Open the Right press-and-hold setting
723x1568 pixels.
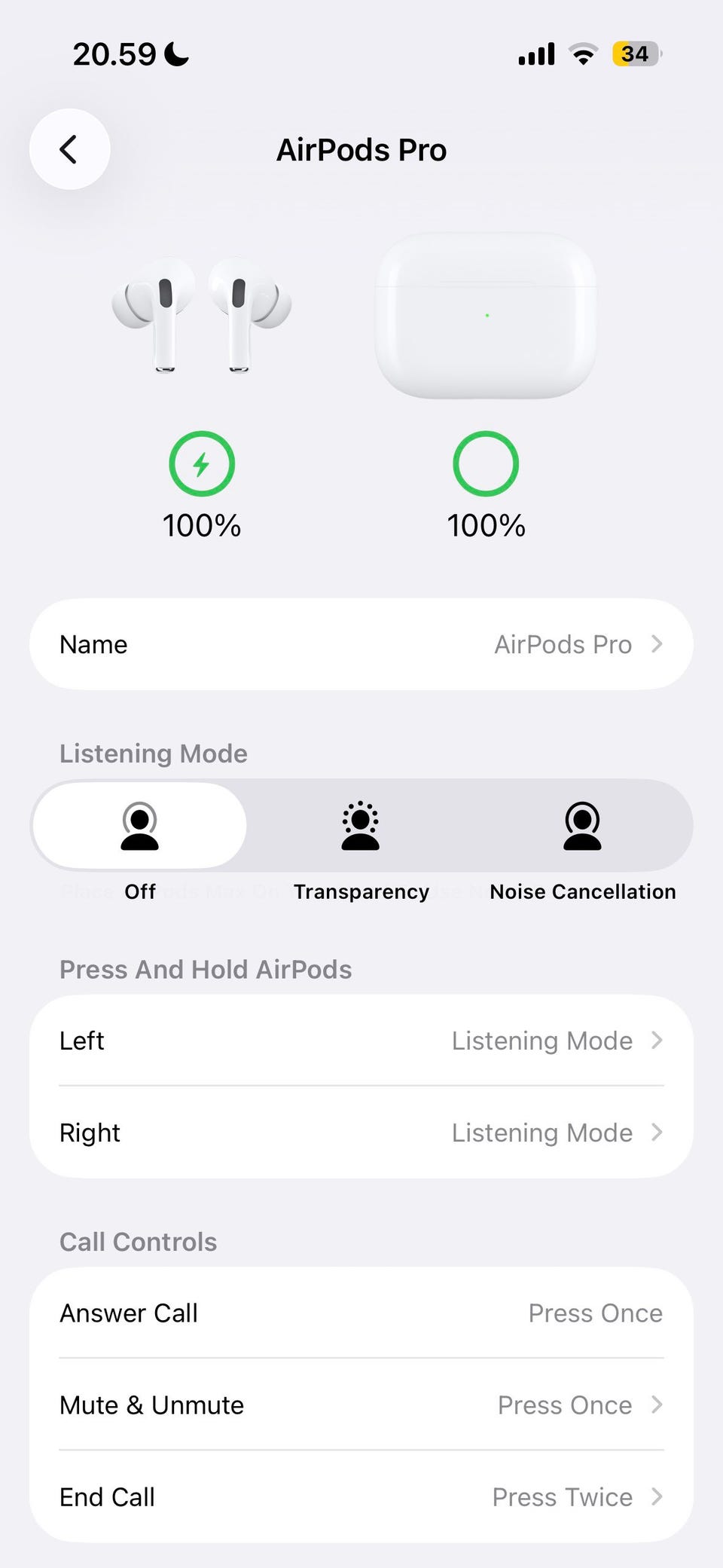361,1132
